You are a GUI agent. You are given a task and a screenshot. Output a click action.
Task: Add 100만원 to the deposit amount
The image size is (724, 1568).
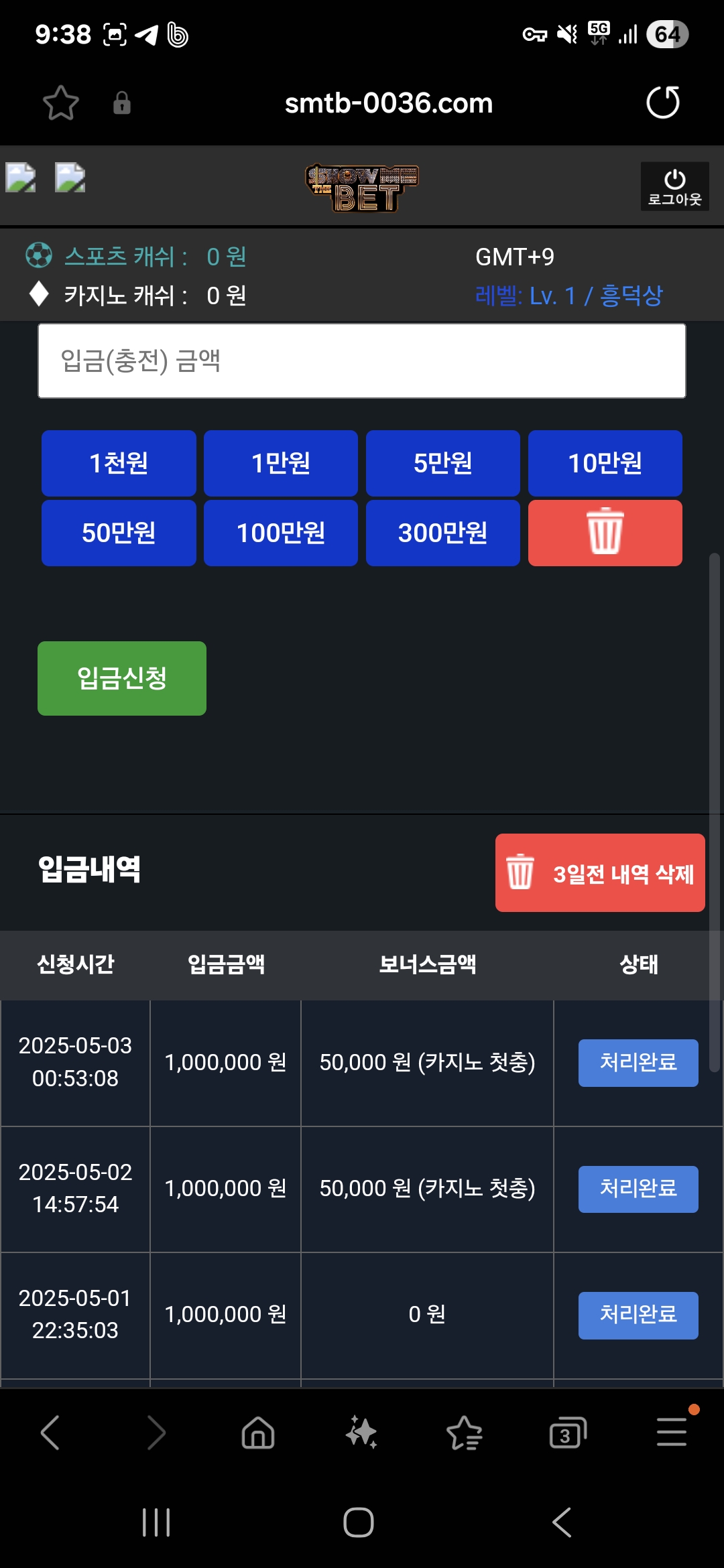[281, 533]
